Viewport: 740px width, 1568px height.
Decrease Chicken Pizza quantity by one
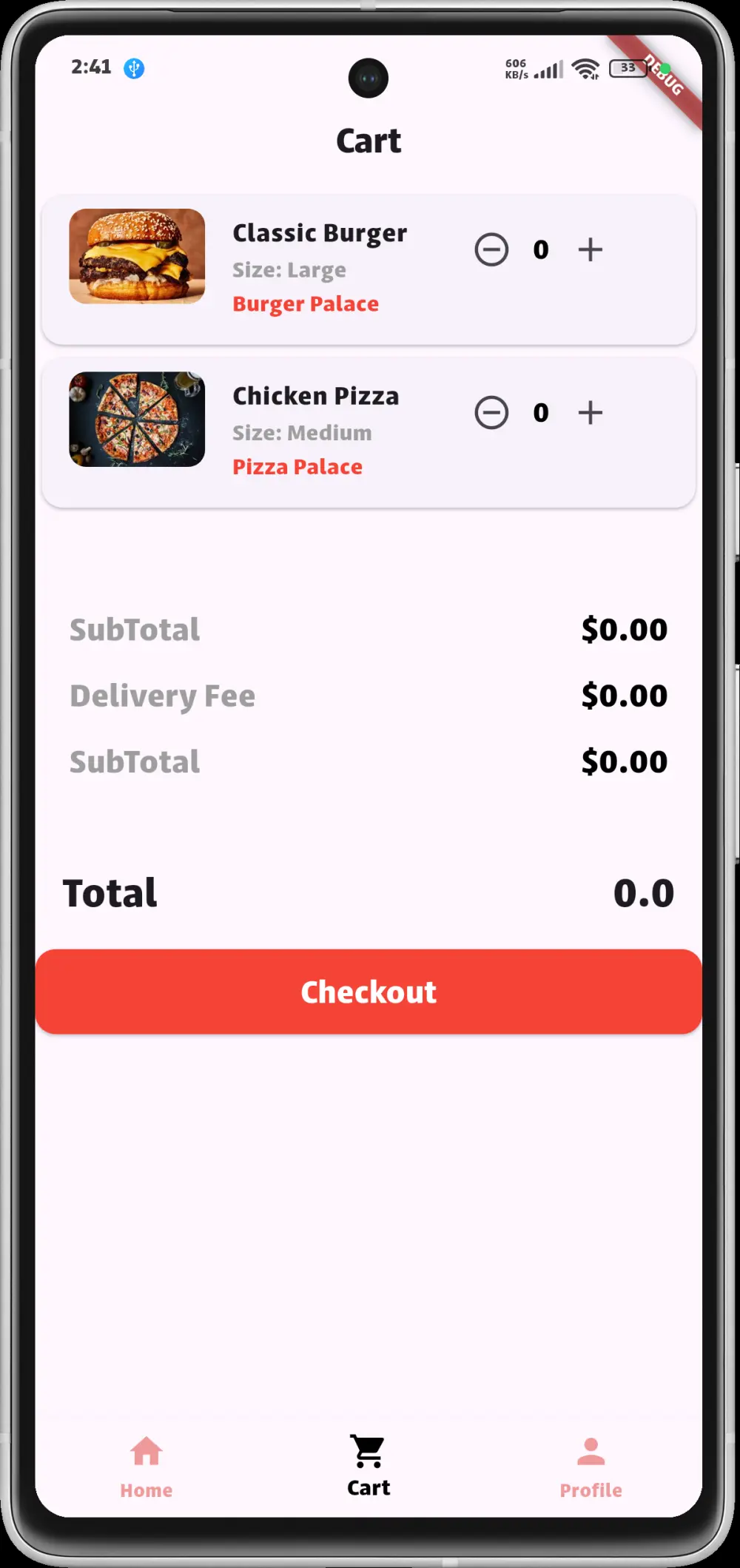pos(491,412)
